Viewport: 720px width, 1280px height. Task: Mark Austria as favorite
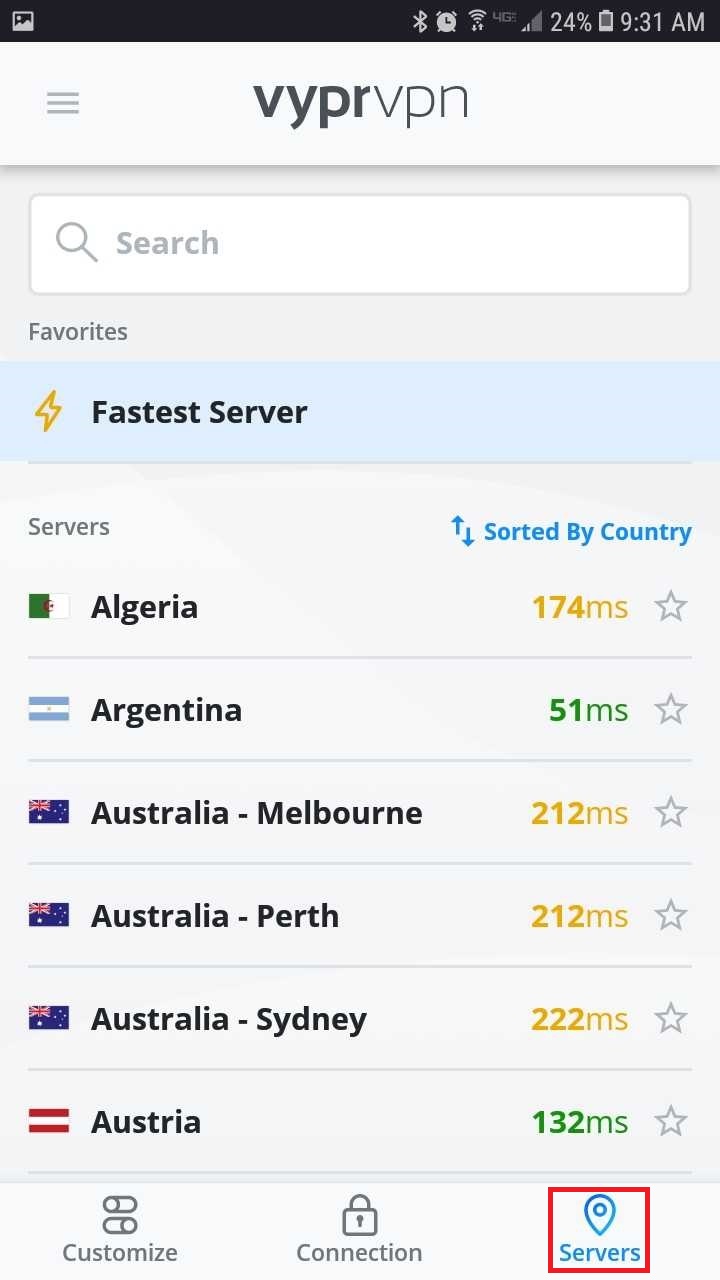[x=671, y=1122]
